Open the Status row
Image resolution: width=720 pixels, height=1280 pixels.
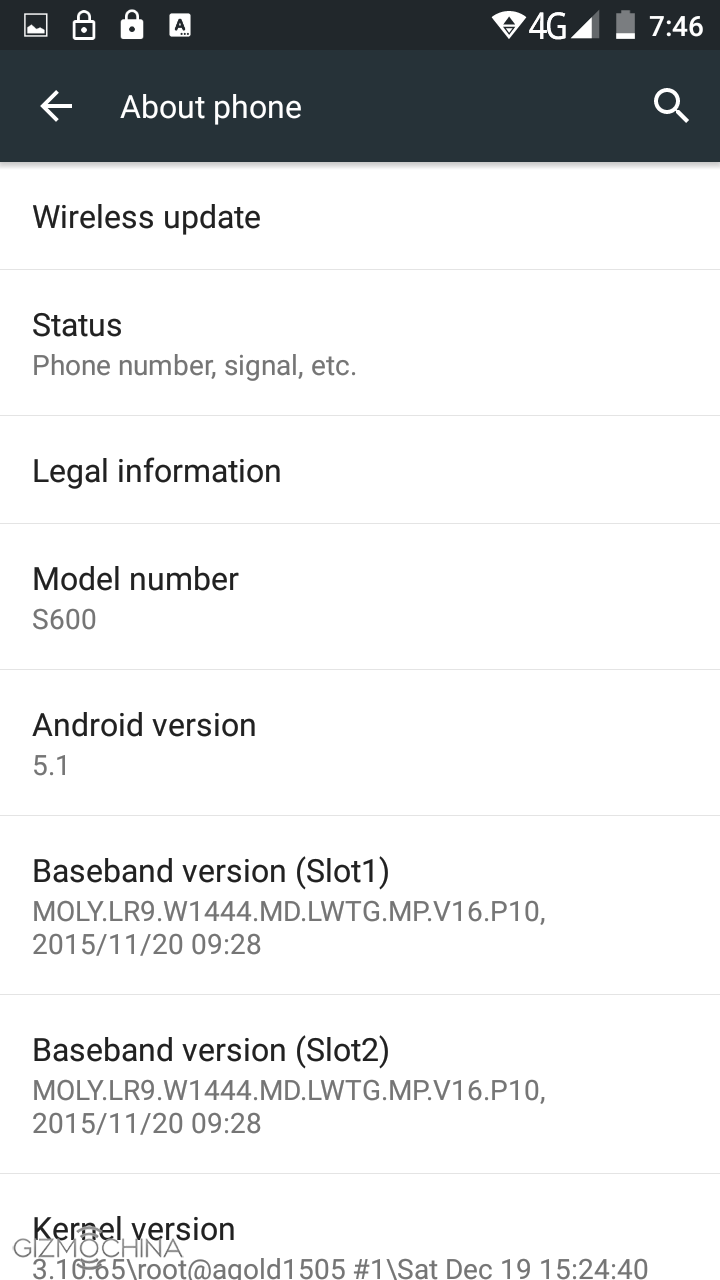point(360,343)
